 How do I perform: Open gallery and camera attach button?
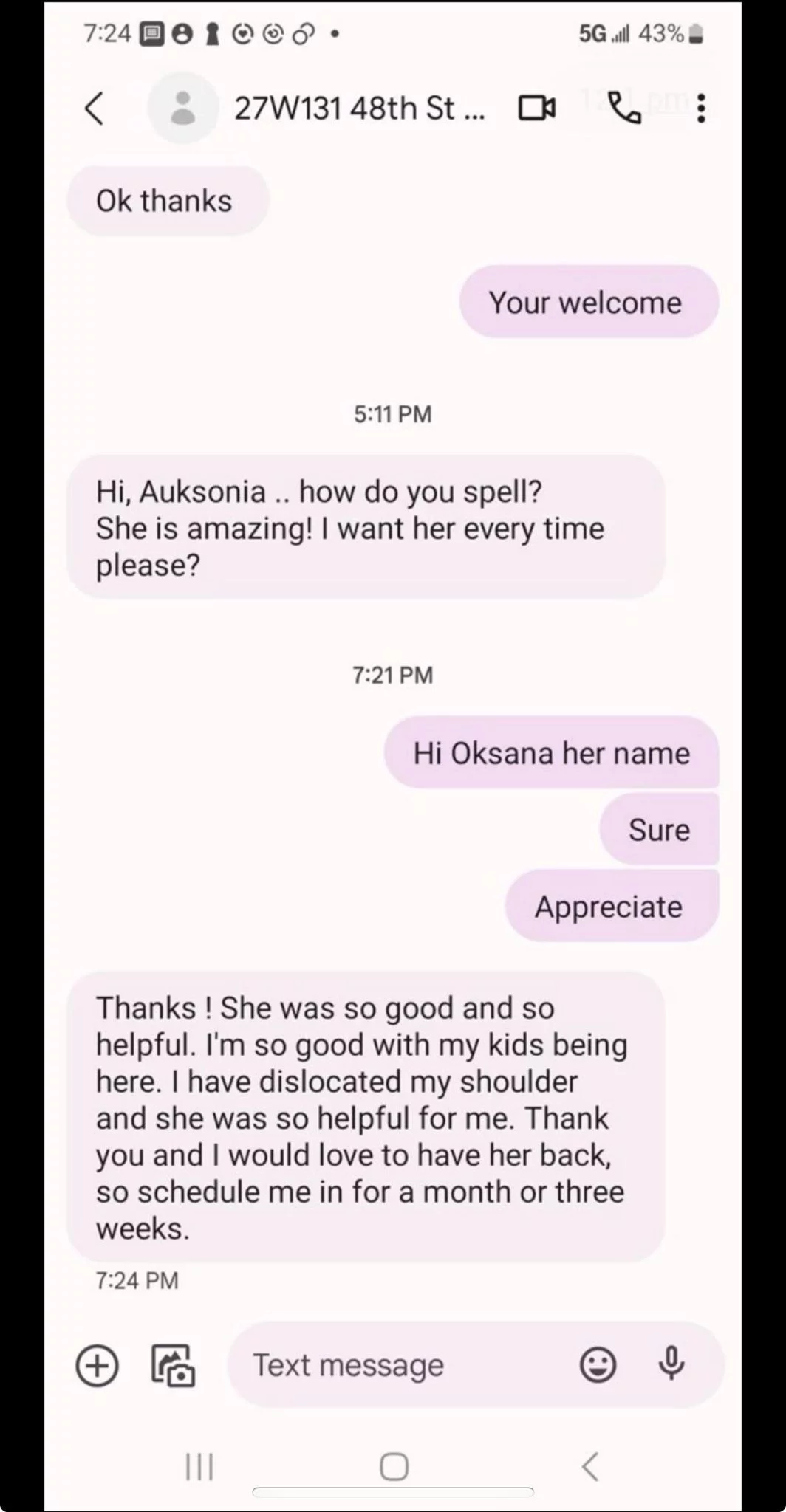173,1365
